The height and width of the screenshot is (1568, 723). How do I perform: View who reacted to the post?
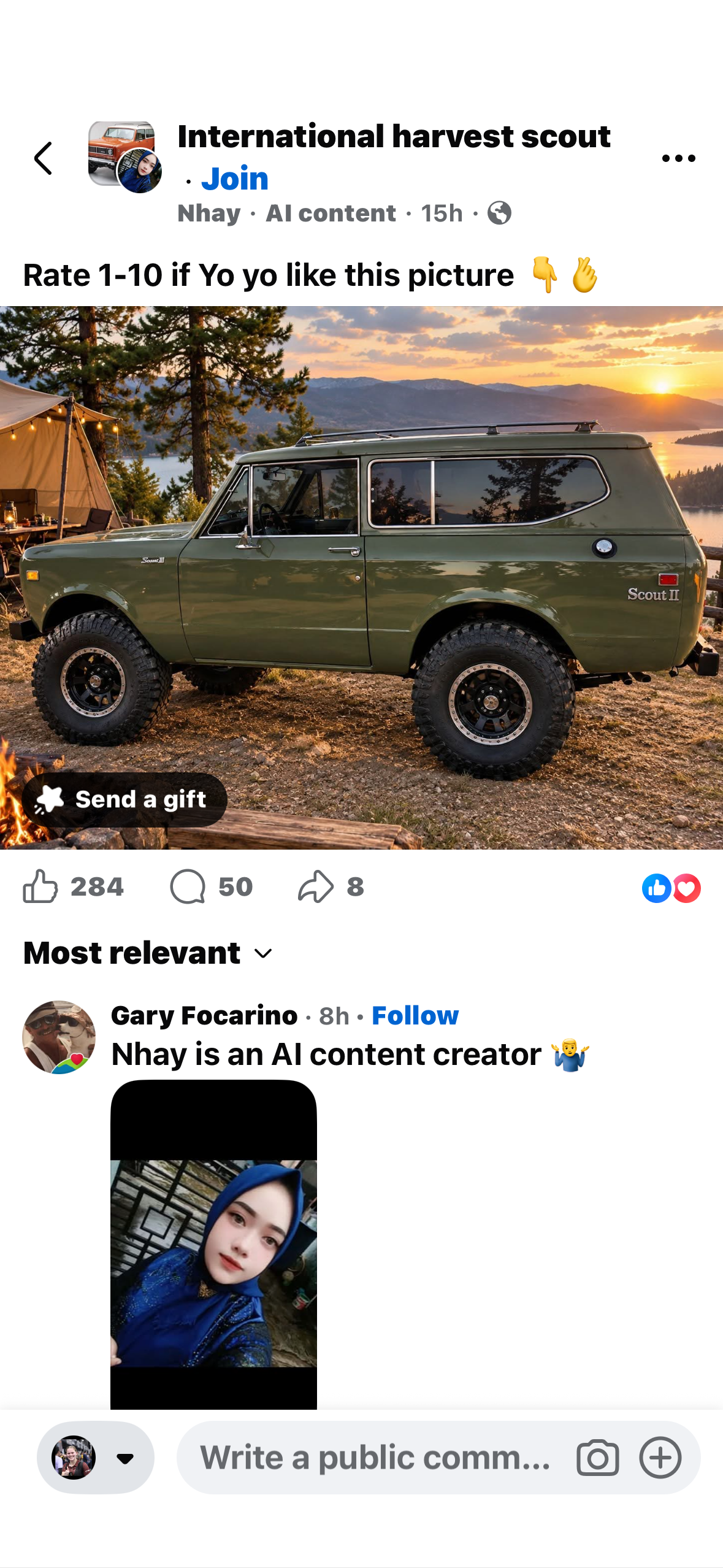point(671,888)
